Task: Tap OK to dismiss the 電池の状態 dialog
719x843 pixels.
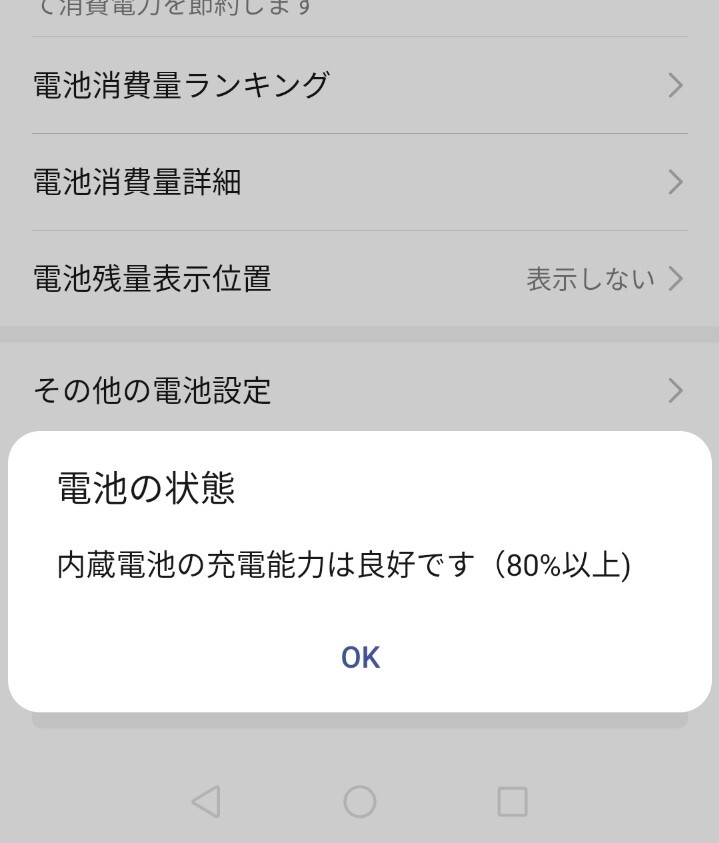Action: 360,657
